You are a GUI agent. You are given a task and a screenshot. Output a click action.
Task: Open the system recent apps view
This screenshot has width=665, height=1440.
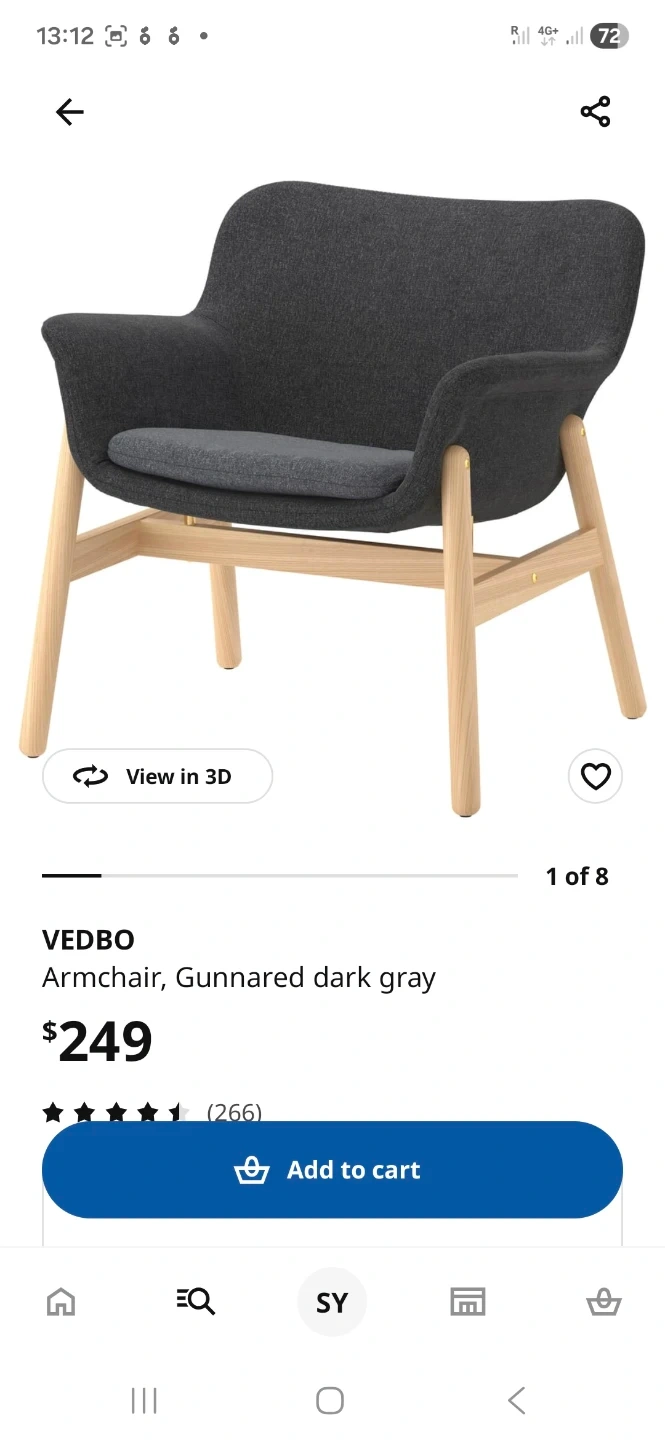(144, 1400)
